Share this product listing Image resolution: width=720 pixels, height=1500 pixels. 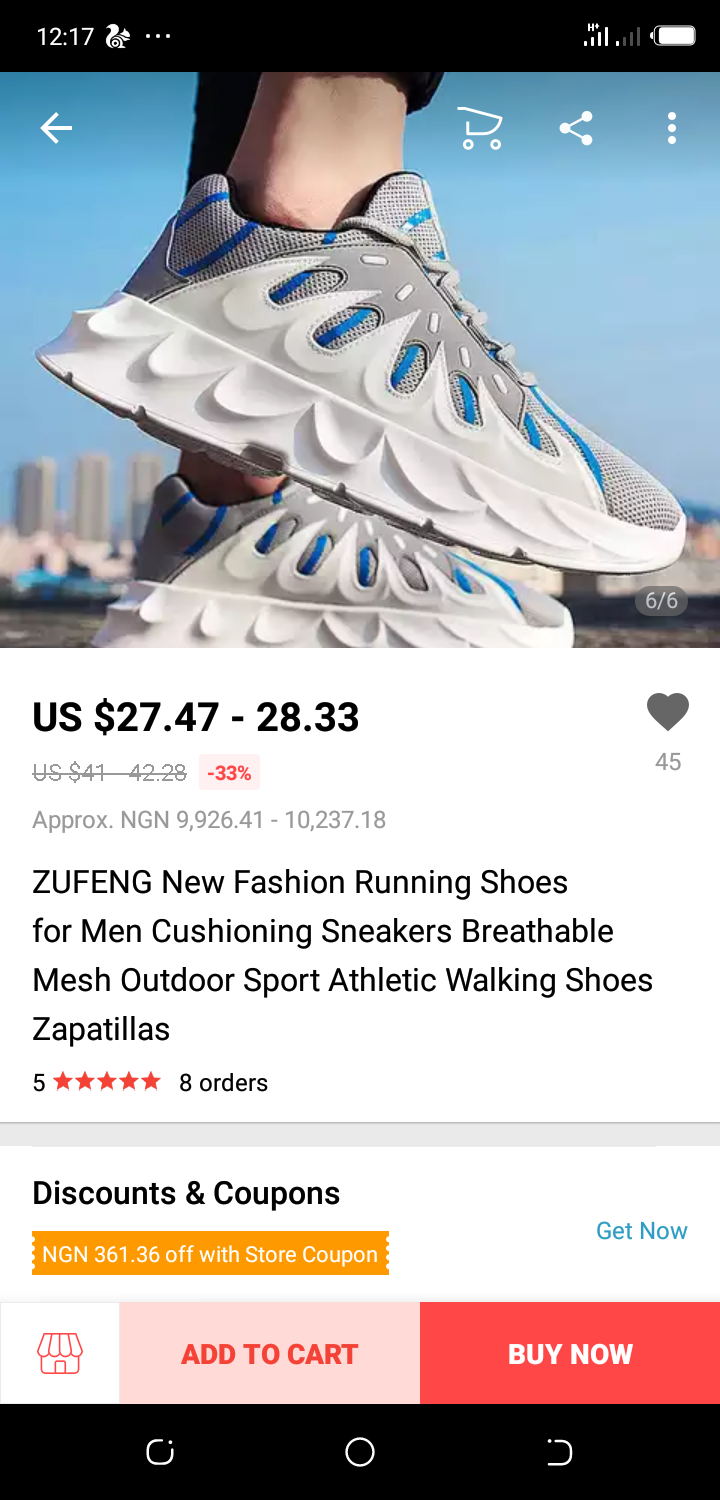[576, 128]
